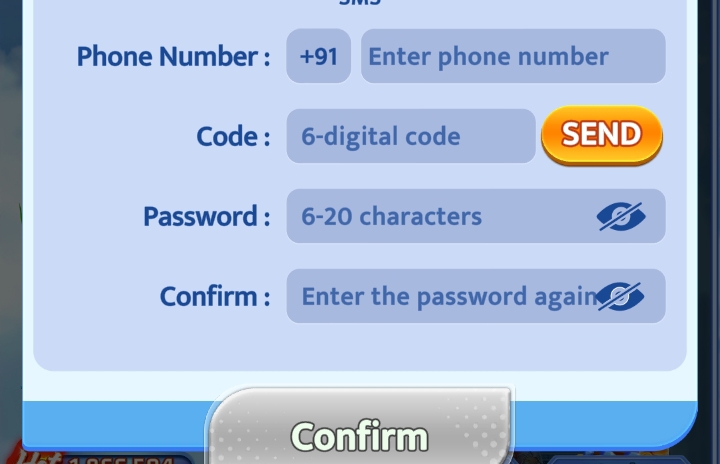Show the password in the Password field

coord(620,216)
